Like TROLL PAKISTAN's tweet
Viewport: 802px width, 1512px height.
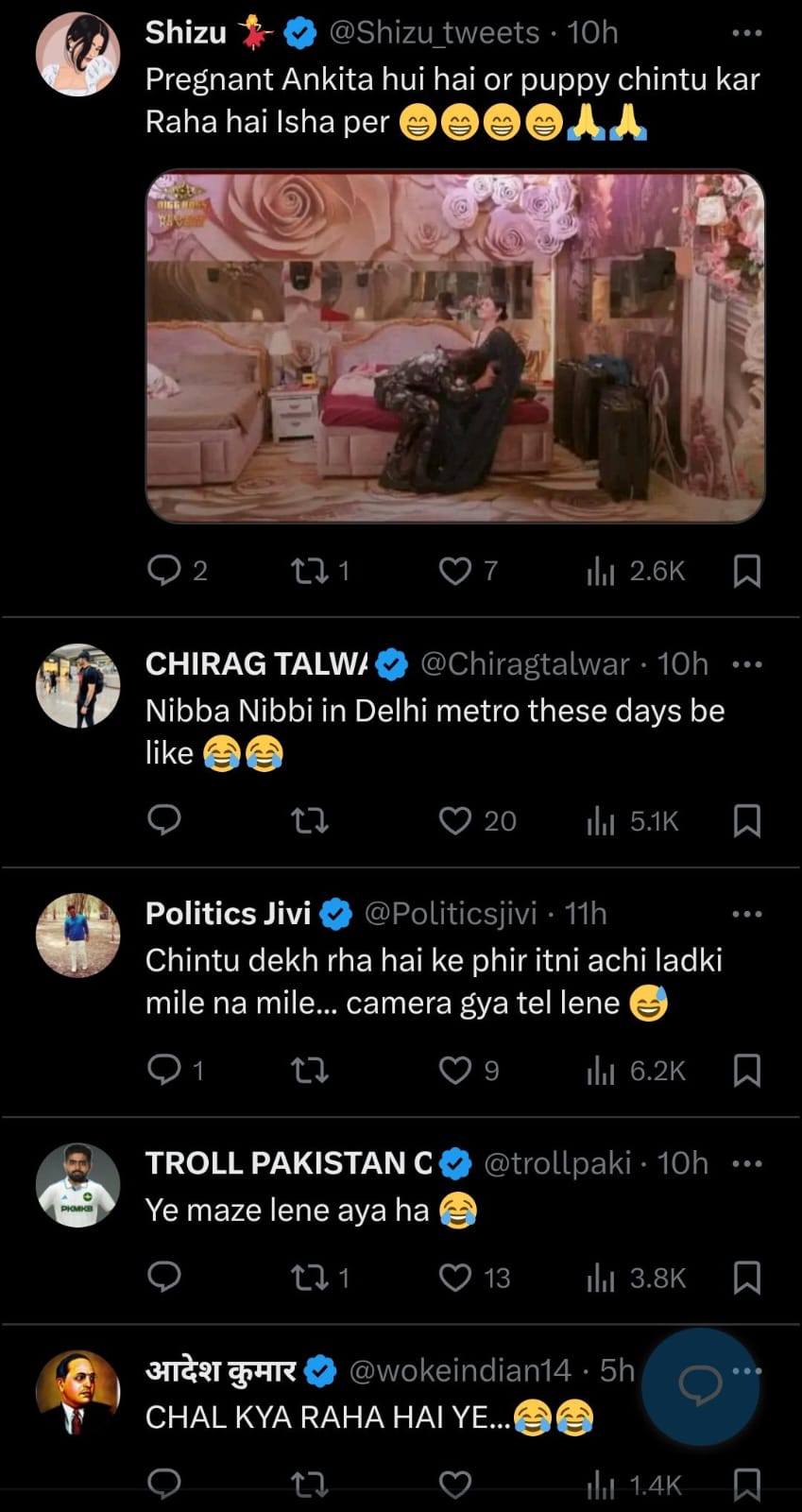[x=455, y=1278]
